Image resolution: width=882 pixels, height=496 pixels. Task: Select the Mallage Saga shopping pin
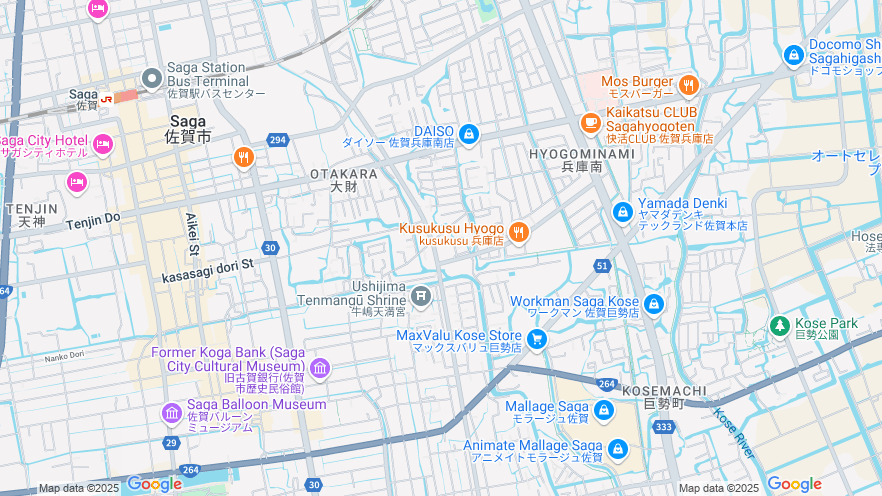603,410
